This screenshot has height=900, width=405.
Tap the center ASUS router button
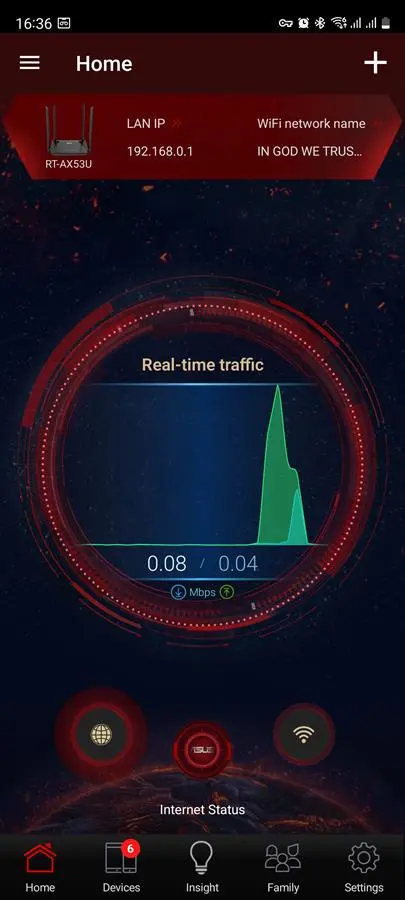tap(202, 750)
